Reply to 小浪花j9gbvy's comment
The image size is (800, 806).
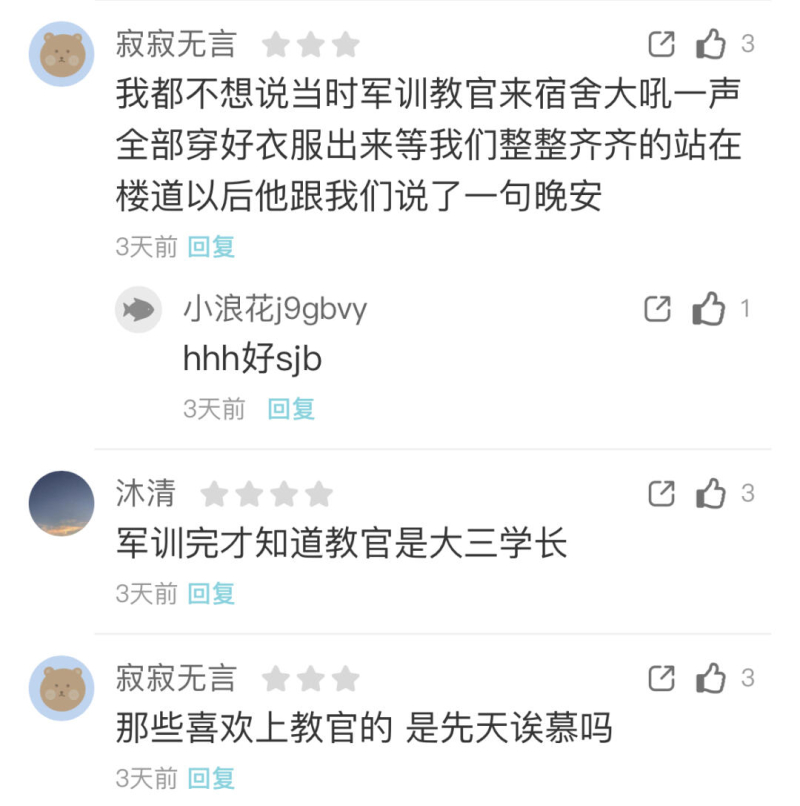coord(291,408)
